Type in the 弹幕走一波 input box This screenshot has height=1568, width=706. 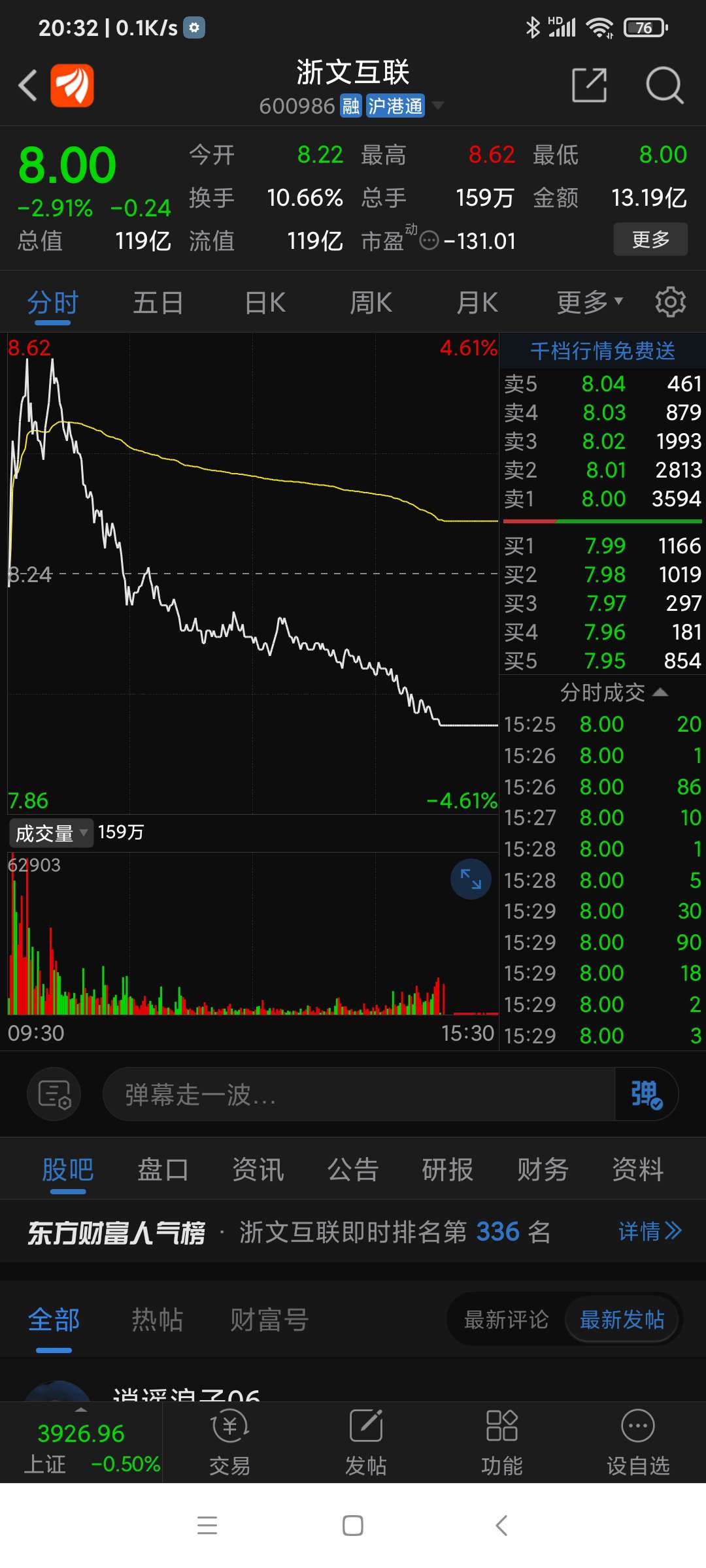tap(359, 1094)
